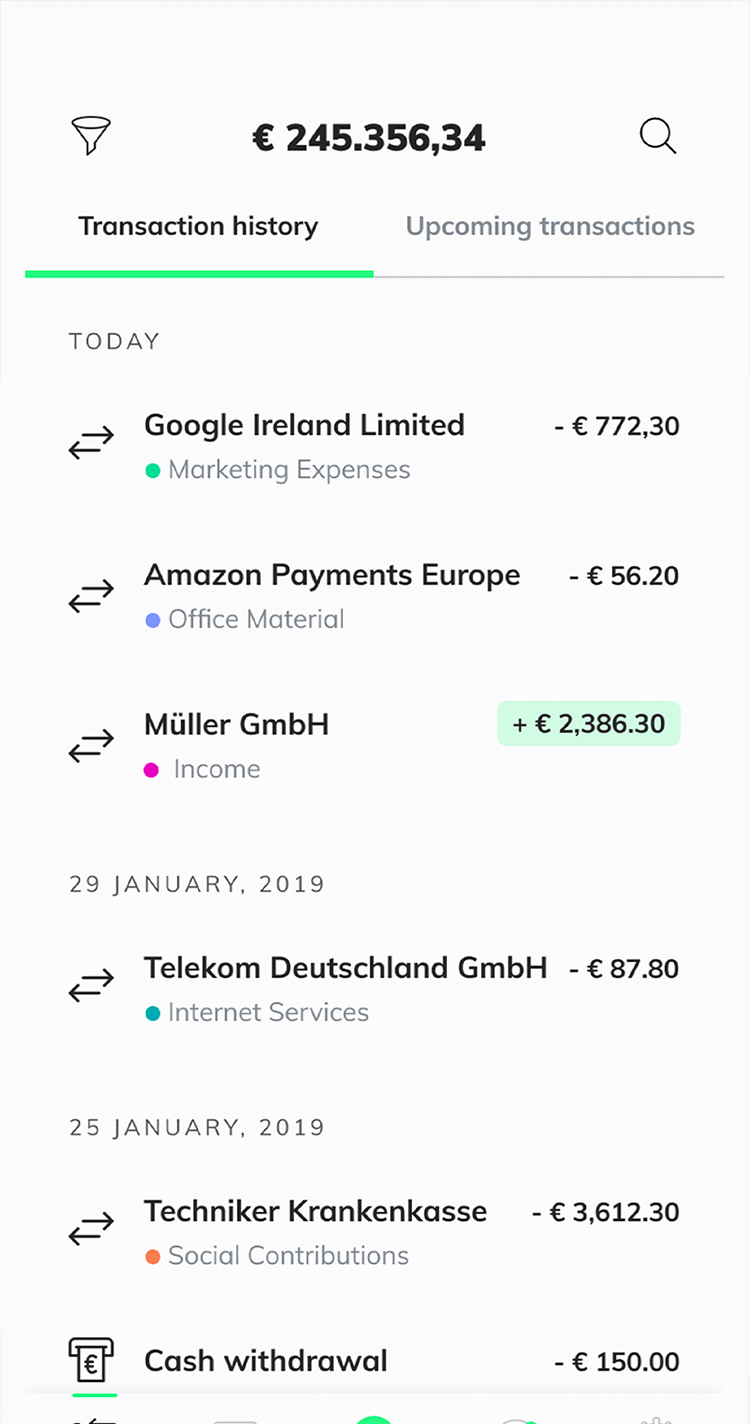
Task: Open the Amazon Payments Europe transaction
Action: (x=332, y=575)
